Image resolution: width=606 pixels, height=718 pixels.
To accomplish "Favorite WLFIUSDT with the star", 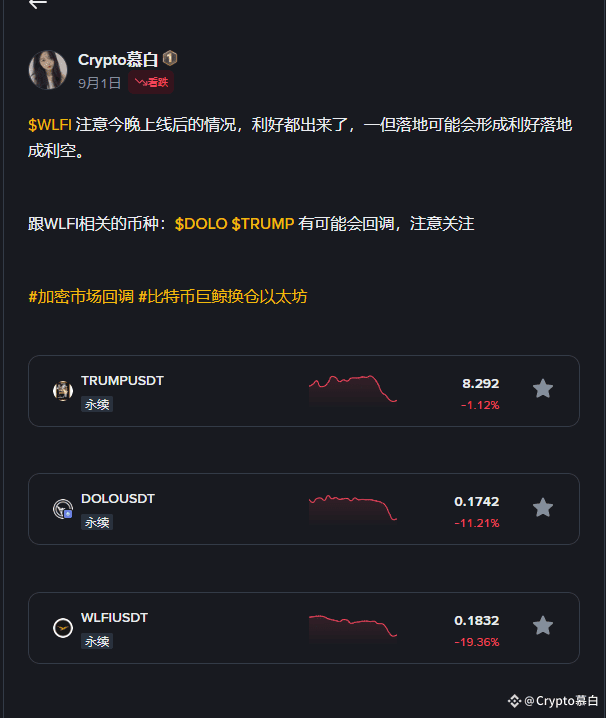I will pyautogui.click(x=542, y=626).
